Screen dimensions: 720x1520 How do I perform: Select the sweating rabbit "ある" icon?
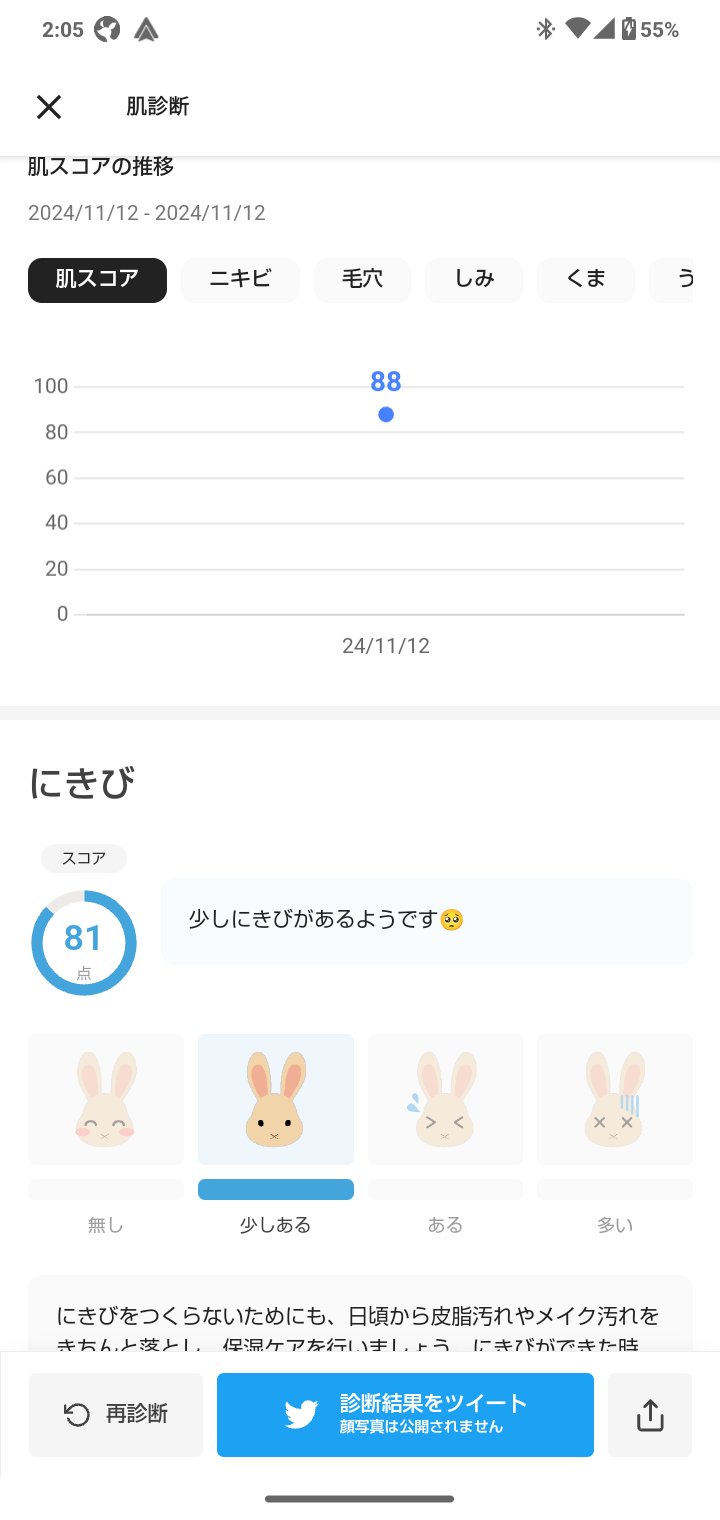point(445,1098)
